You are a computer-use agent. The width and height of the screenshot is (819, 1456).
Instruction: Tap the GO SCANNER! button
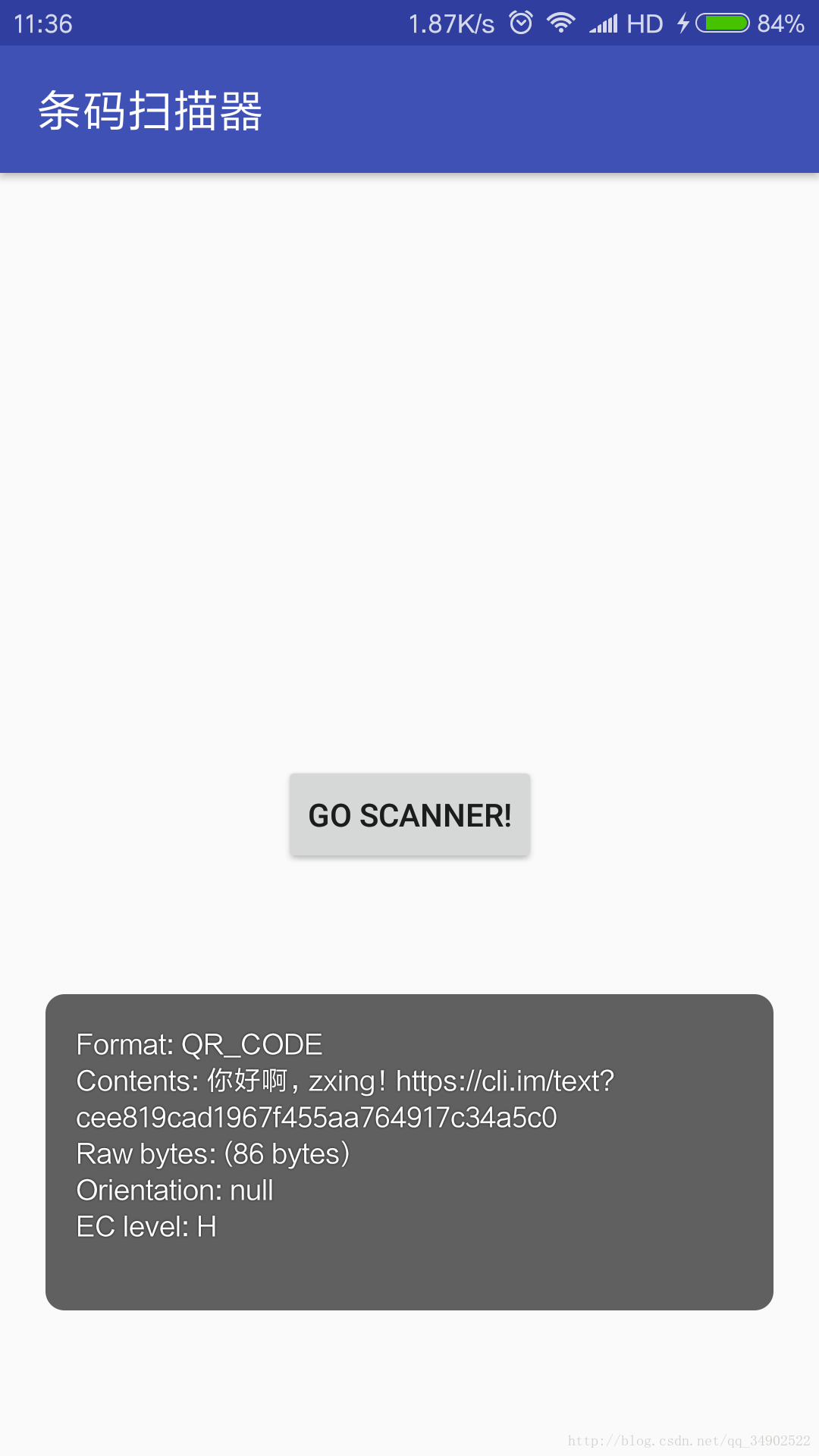click(x=409, y=815)
